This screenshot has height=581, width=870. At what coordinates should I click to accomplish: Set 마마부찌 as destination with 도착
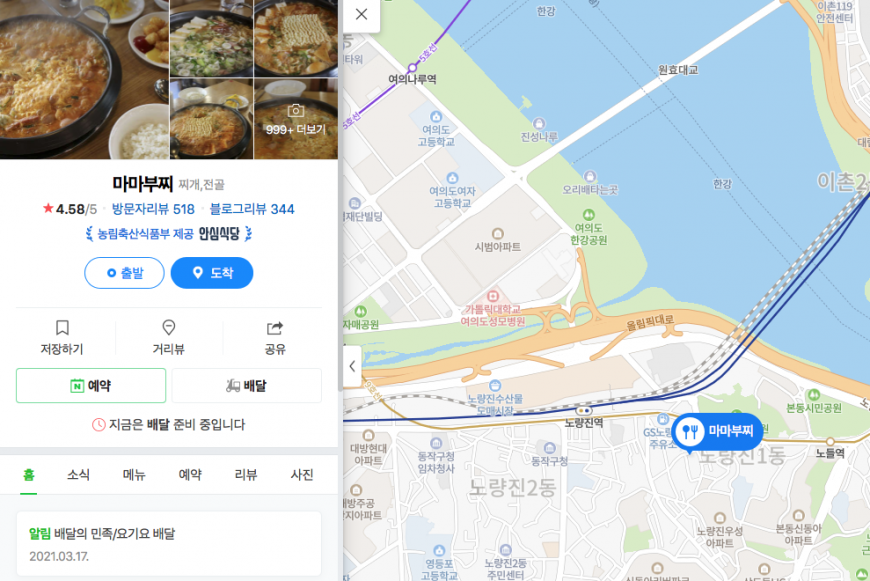[x=211, y=273]
